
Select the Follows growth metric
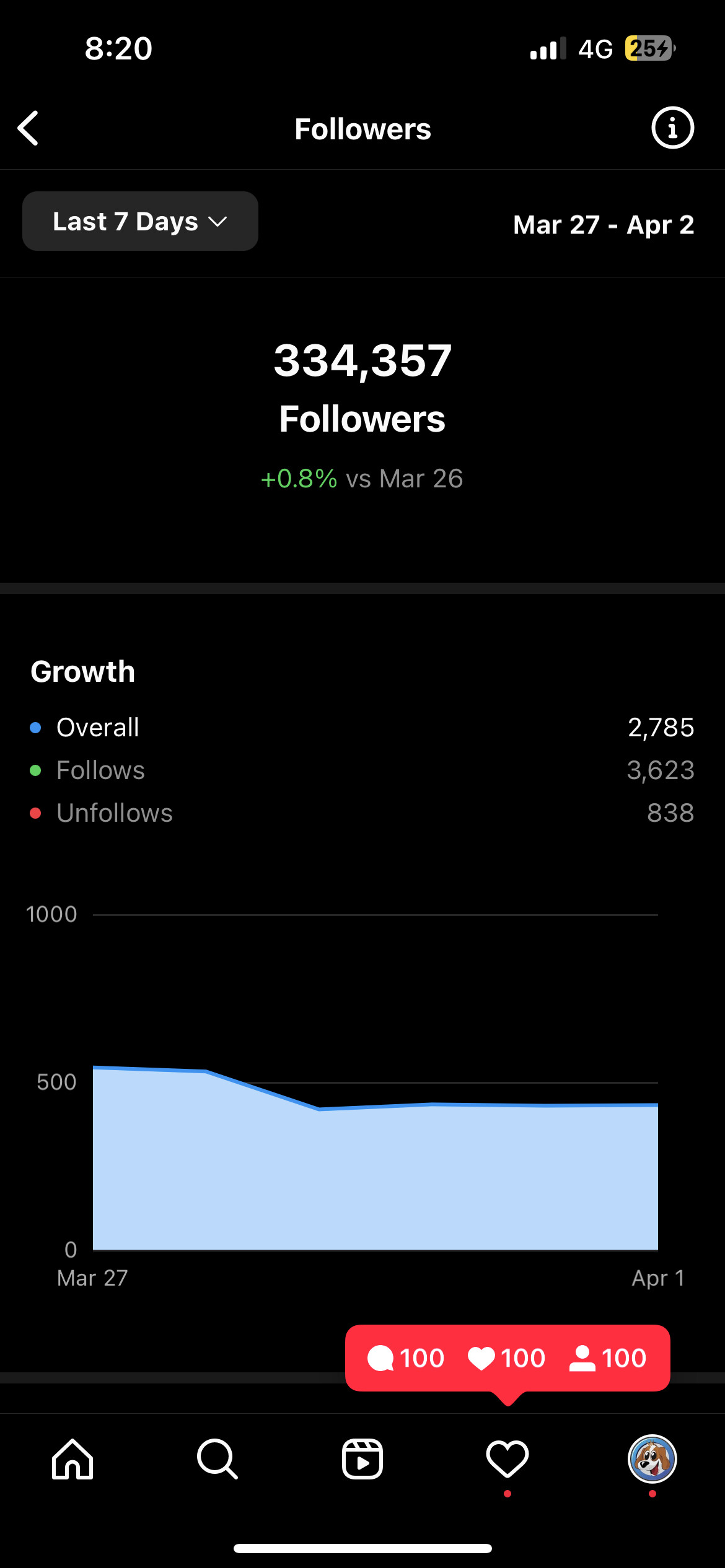point(362,770)
